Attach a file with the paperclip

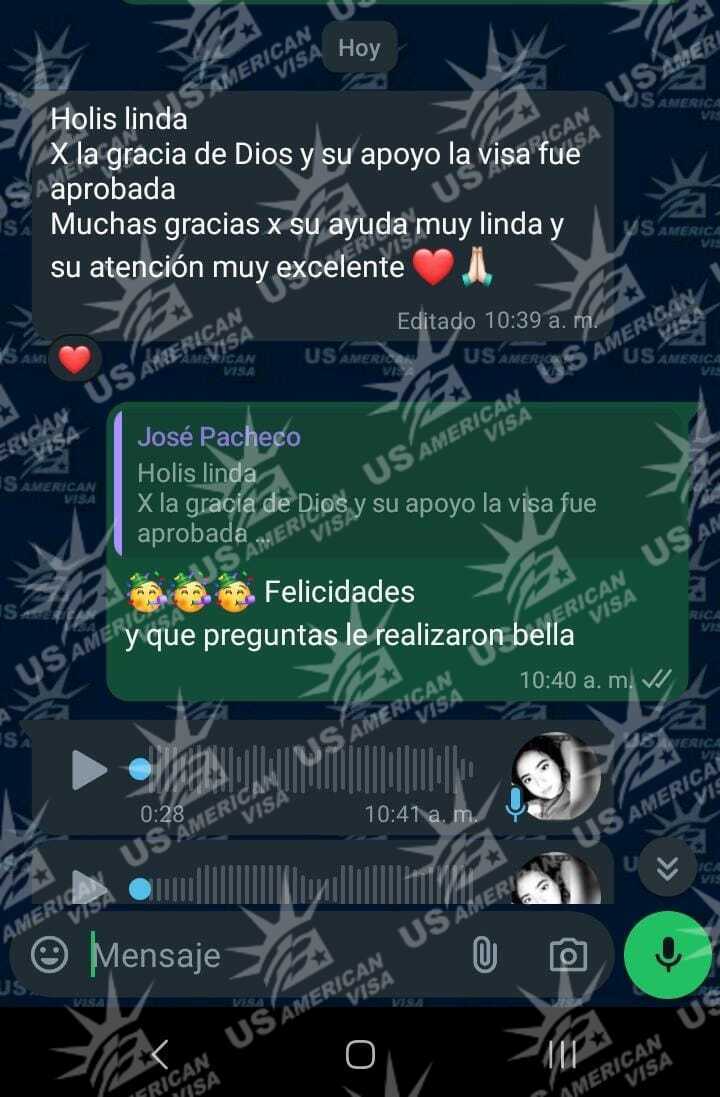[x=484, y=956]
